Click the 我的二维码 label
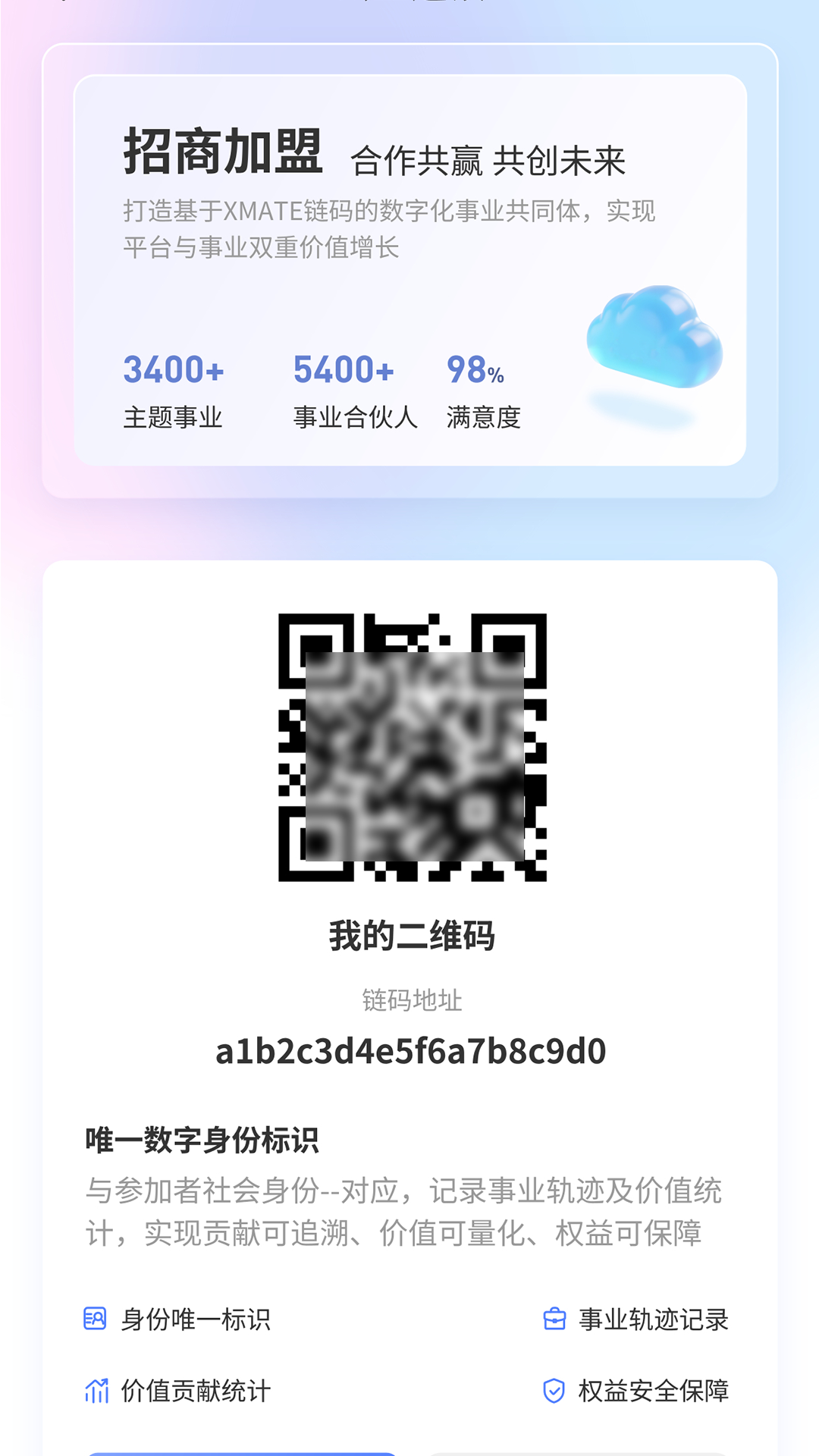 tap(409, 937)
